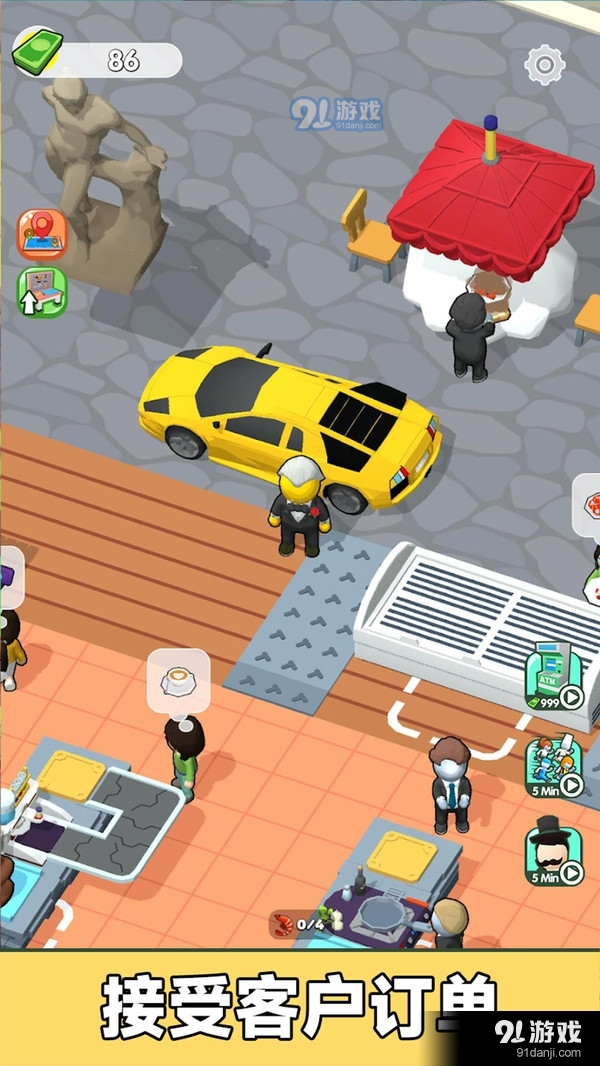
Task: Open the settings gear
Action: point(544,66)
